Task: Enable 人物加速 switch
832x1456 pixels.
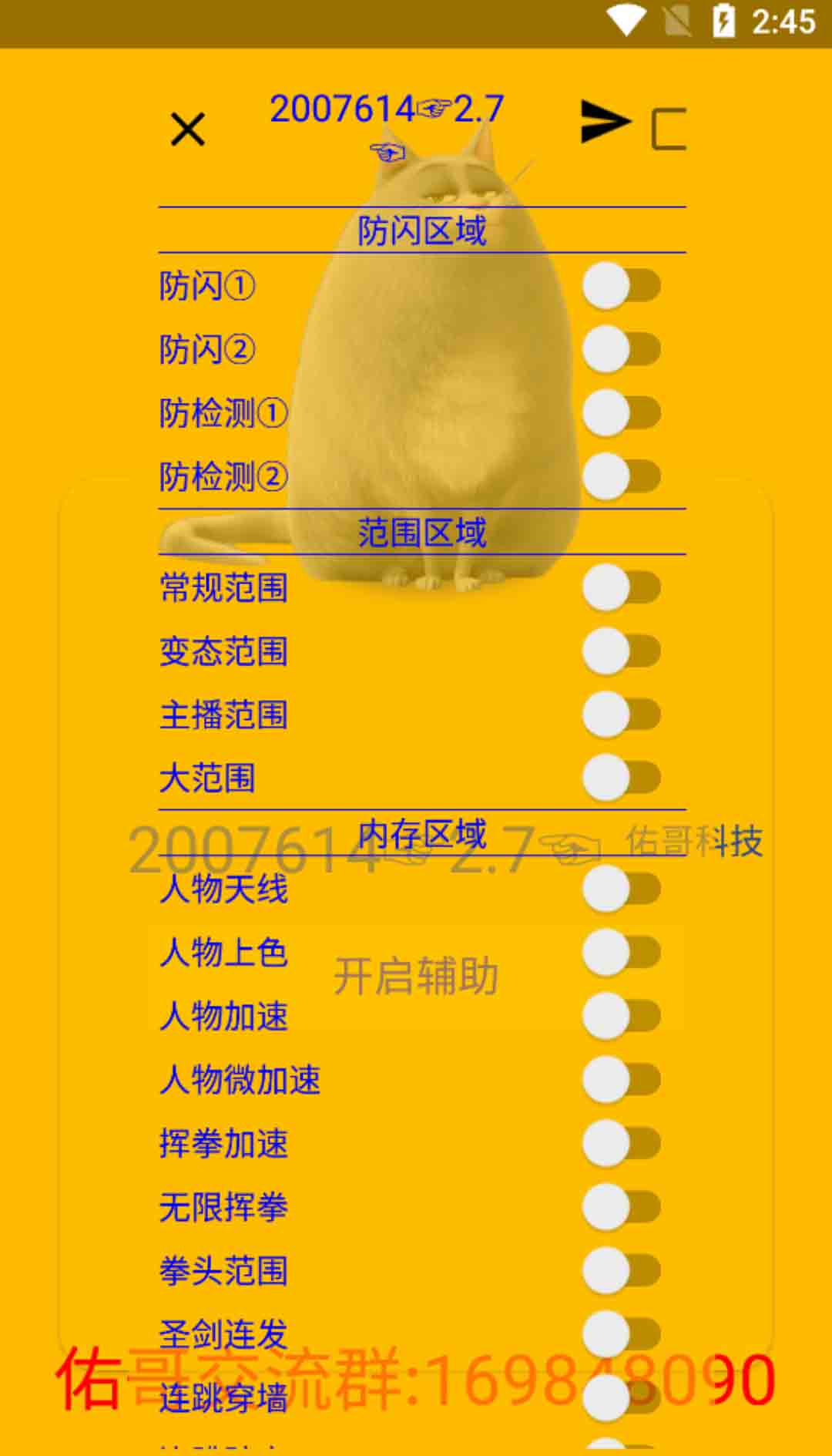Action: (x=621, y=1016)
